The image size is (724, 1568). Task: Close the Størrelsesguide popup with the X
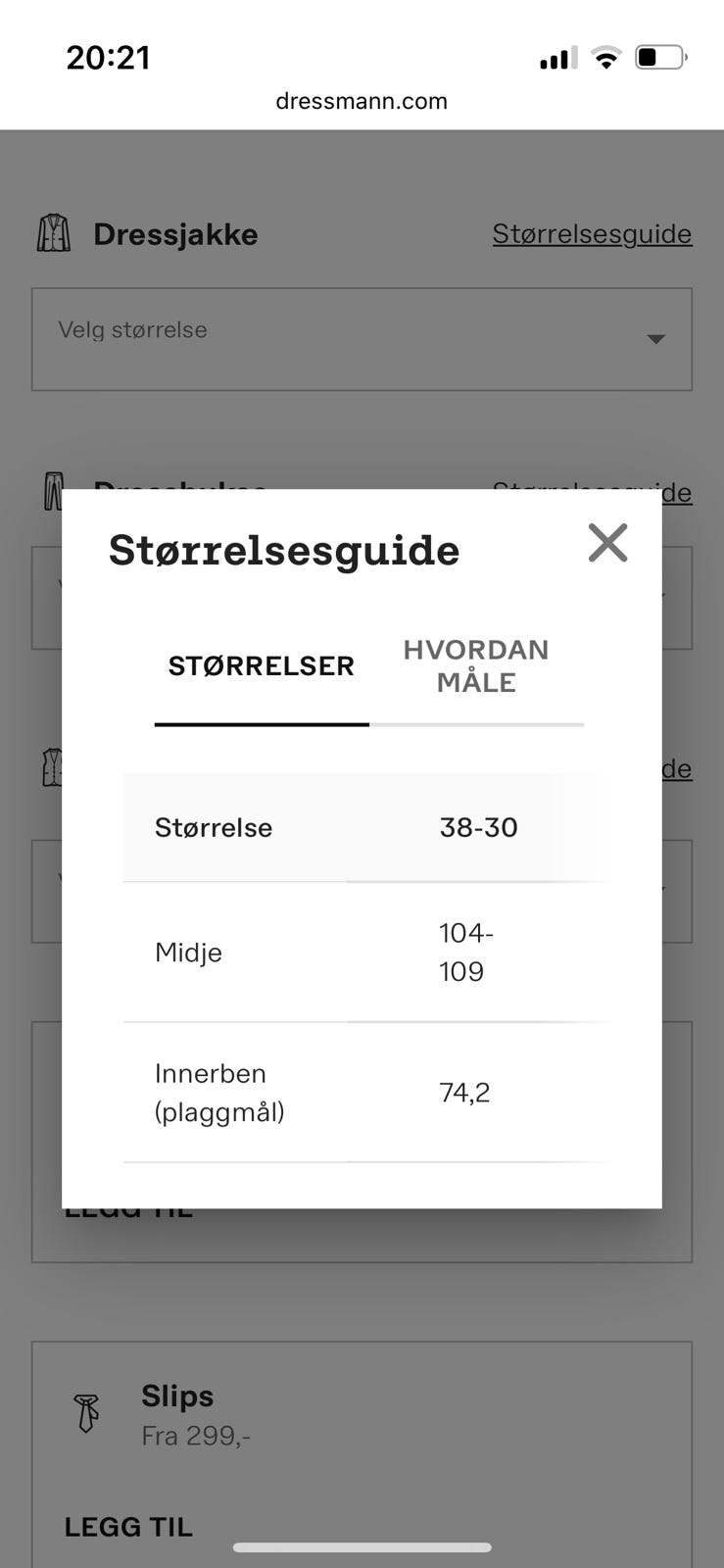[607, 543]
